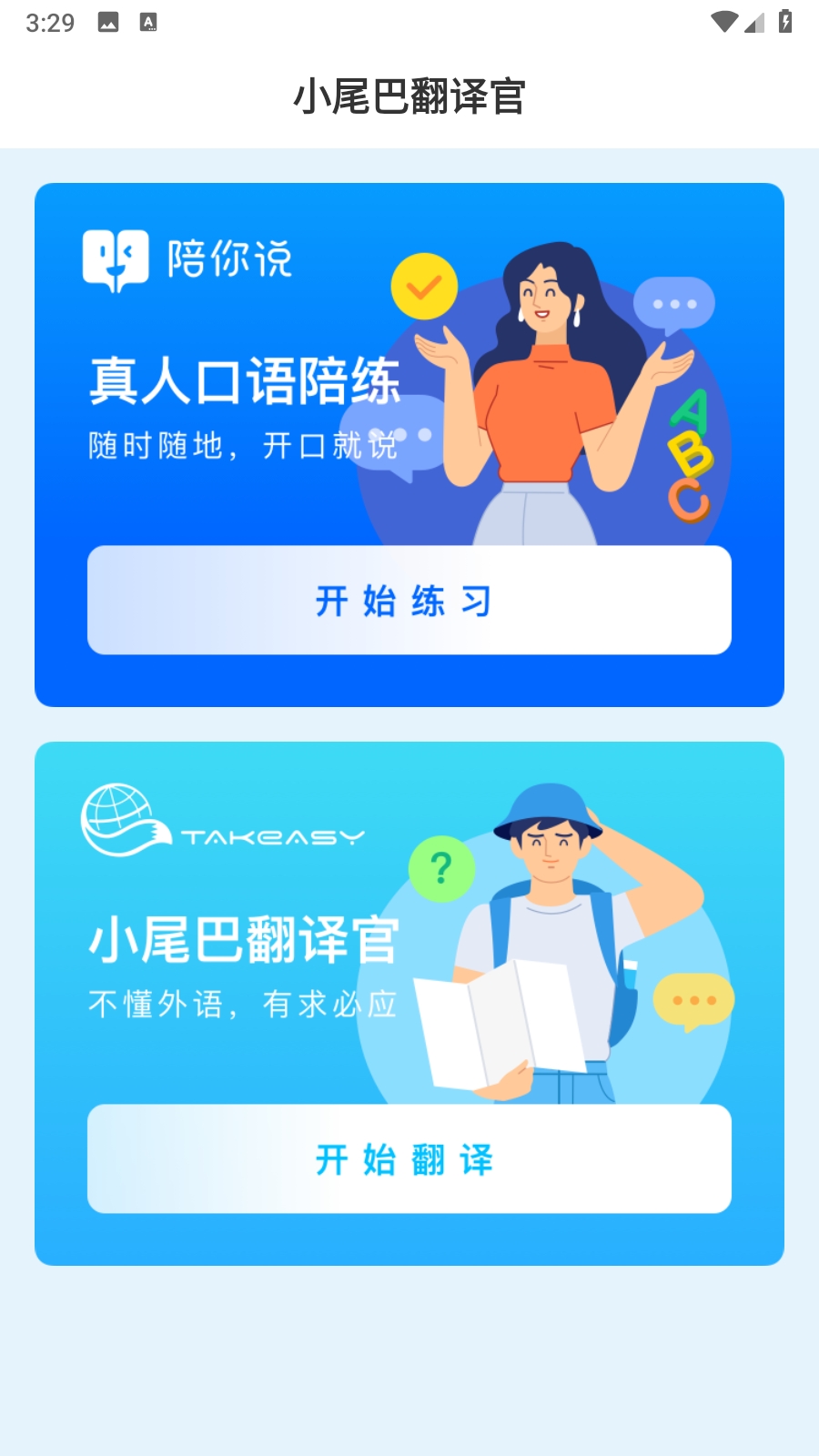The image size is (819, 1456).
Task: Open the Wi-Fi status icon
Action: click(723, 20)
